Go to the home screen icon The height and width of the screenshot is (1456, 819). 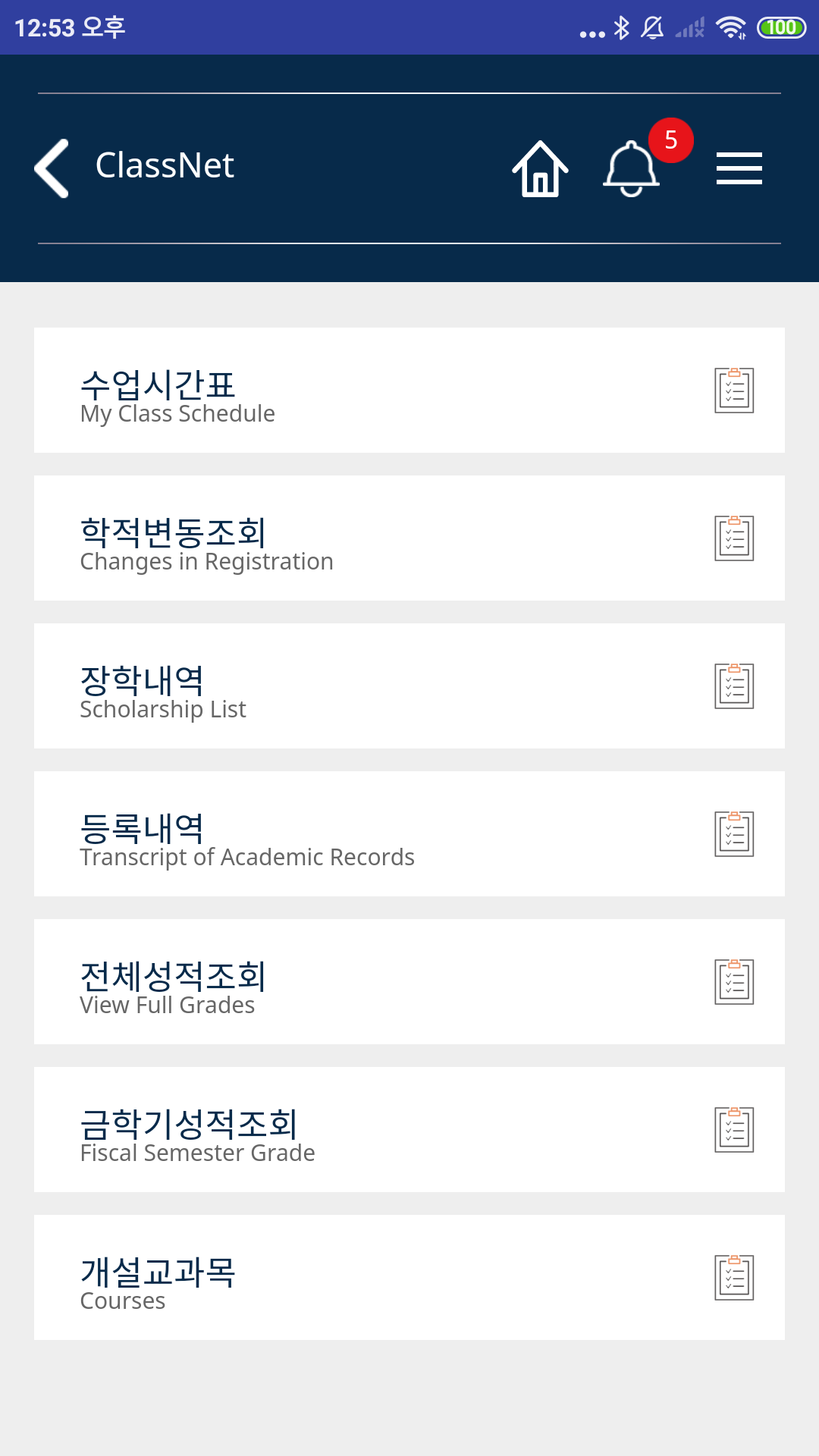(540, 169)
